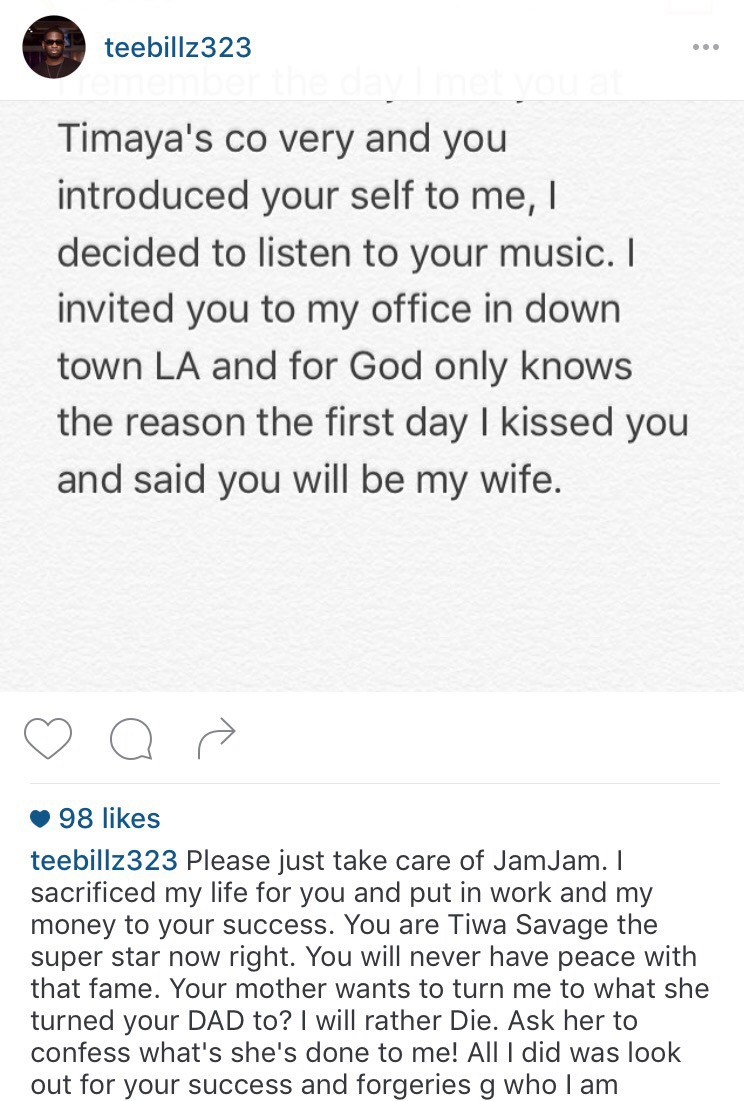Share the post using the arrow icon
The width and height of the screenshot is (744, 1101).
pos(216,739)
